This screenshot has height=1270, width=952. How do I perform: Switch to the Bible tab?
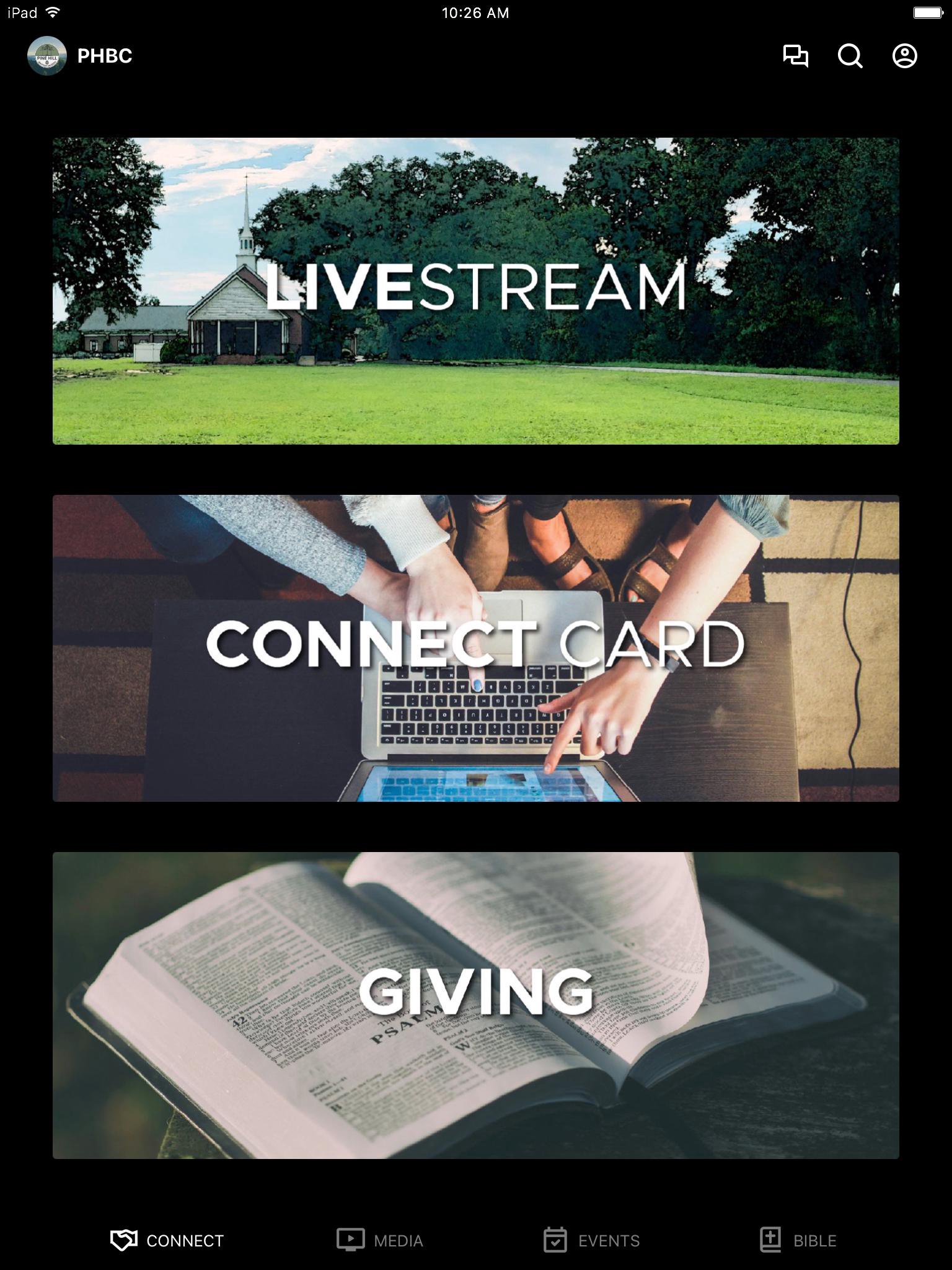tap(798, 1240)
